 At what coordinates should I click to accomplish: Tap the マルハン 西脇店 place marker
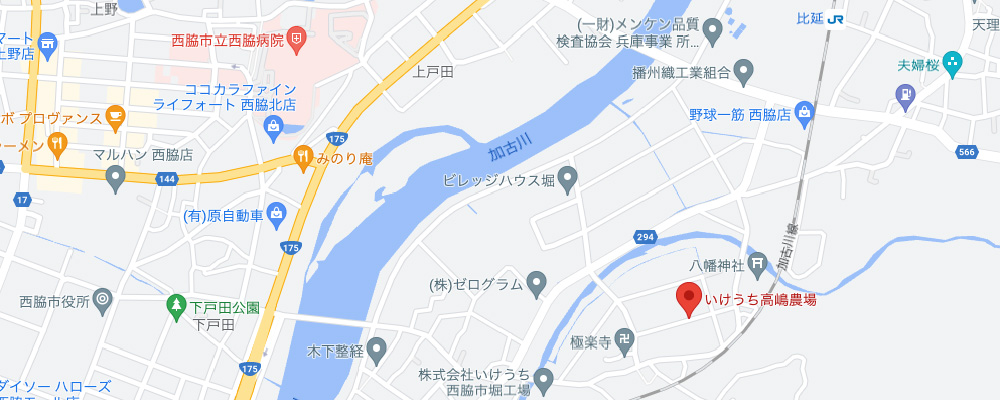coord(115,179)
